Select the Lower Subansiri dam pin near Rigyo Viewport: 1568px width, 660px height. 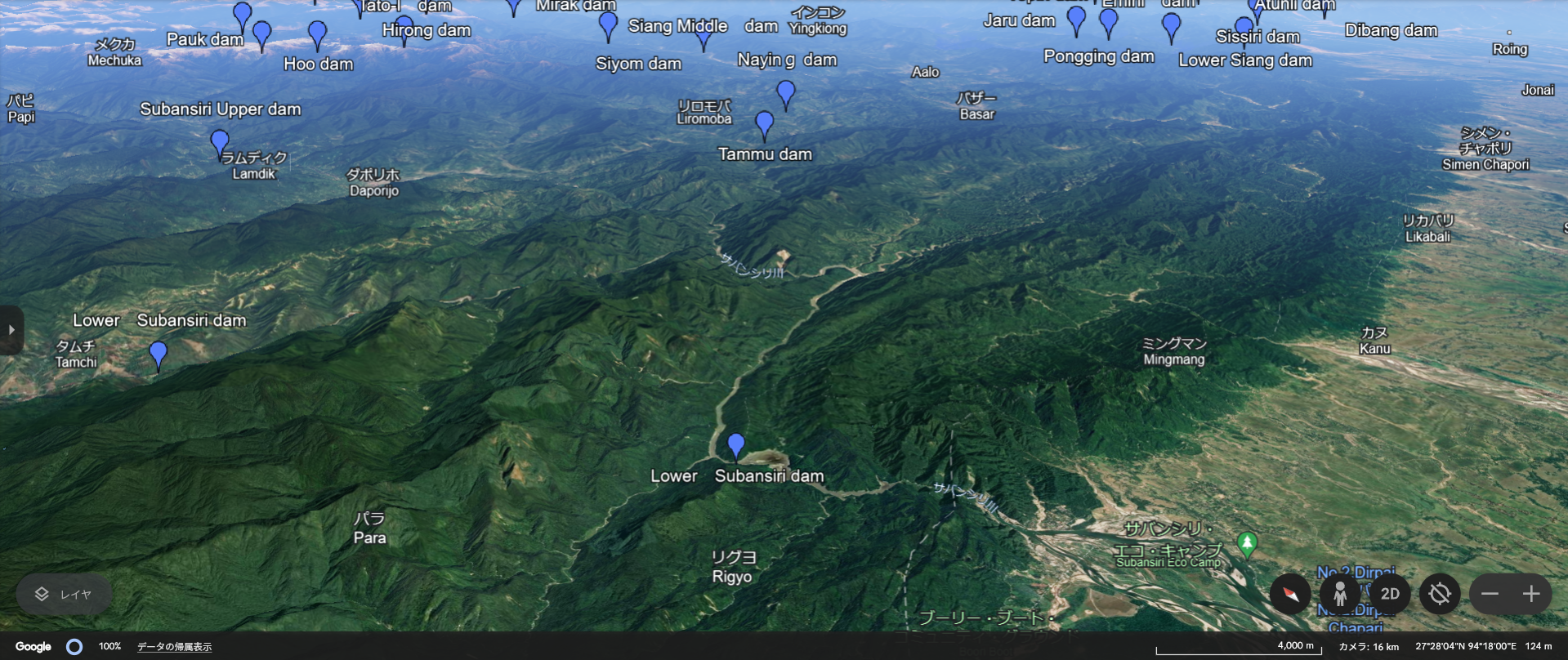click(735, 445)
